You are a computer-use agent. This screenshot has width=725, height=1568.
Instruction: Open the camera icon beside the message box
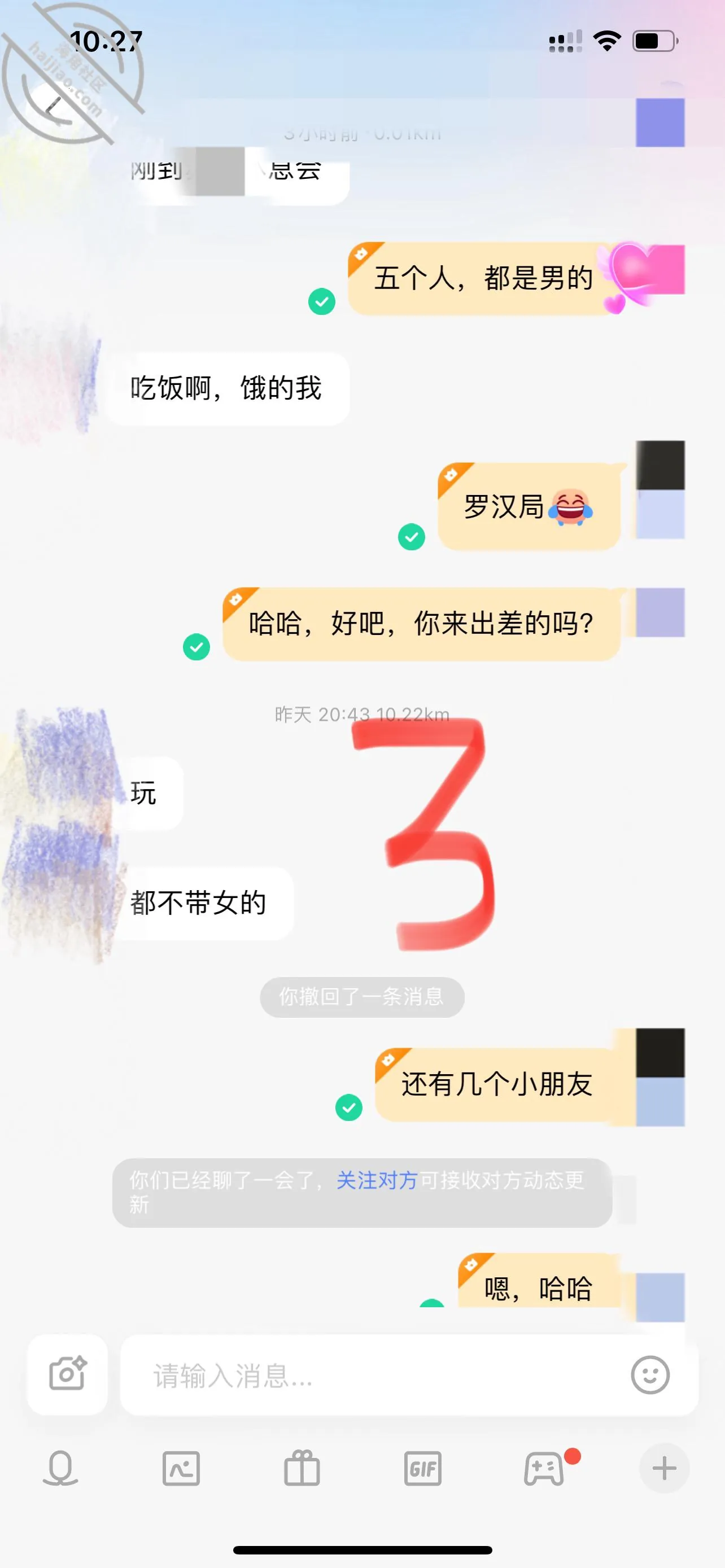pyautogui.click(x=68, y=1374)
